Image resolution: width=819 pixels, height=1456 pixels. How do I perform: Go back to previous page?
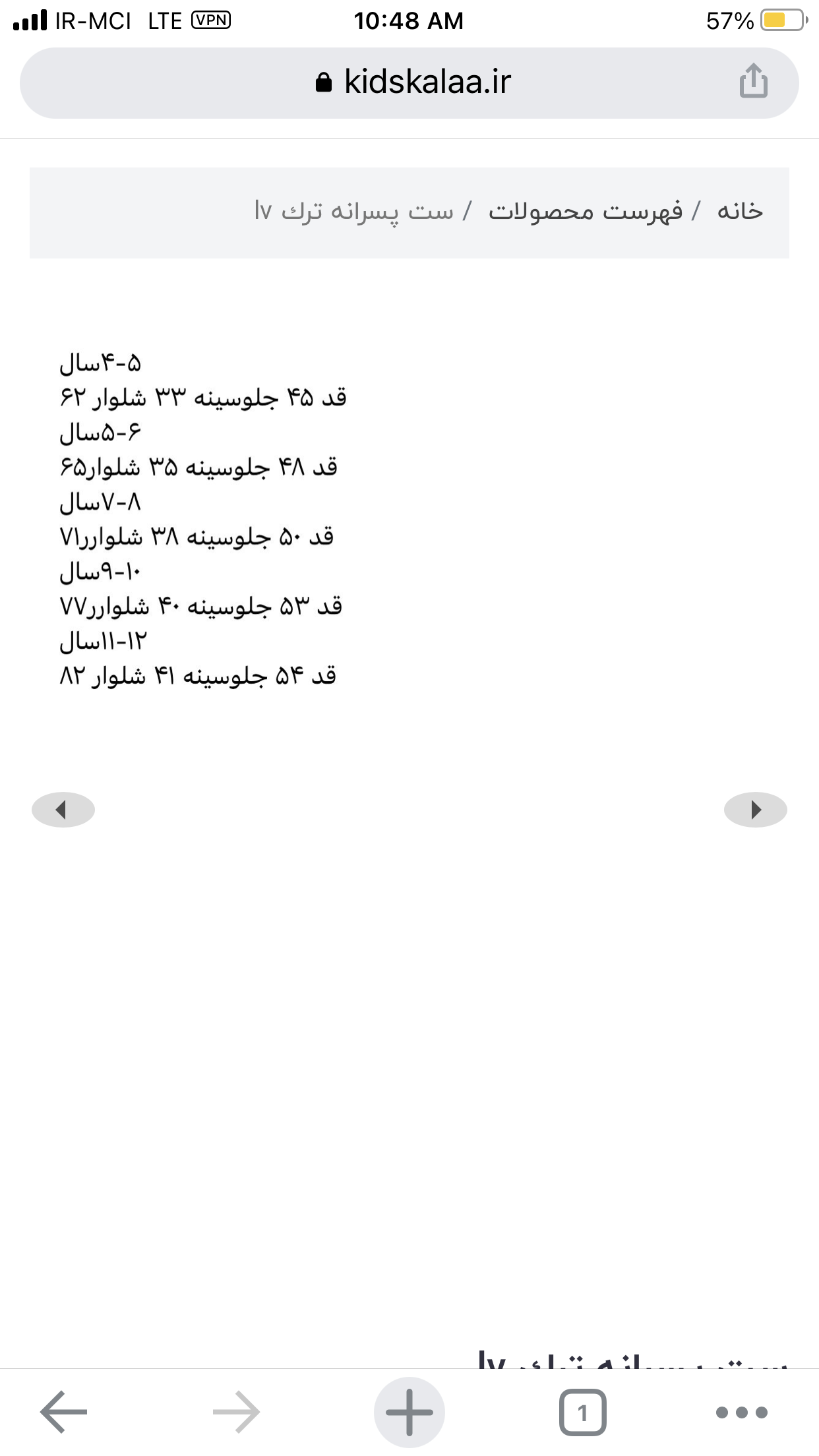pyautogui.click(x=63, y=1412)
